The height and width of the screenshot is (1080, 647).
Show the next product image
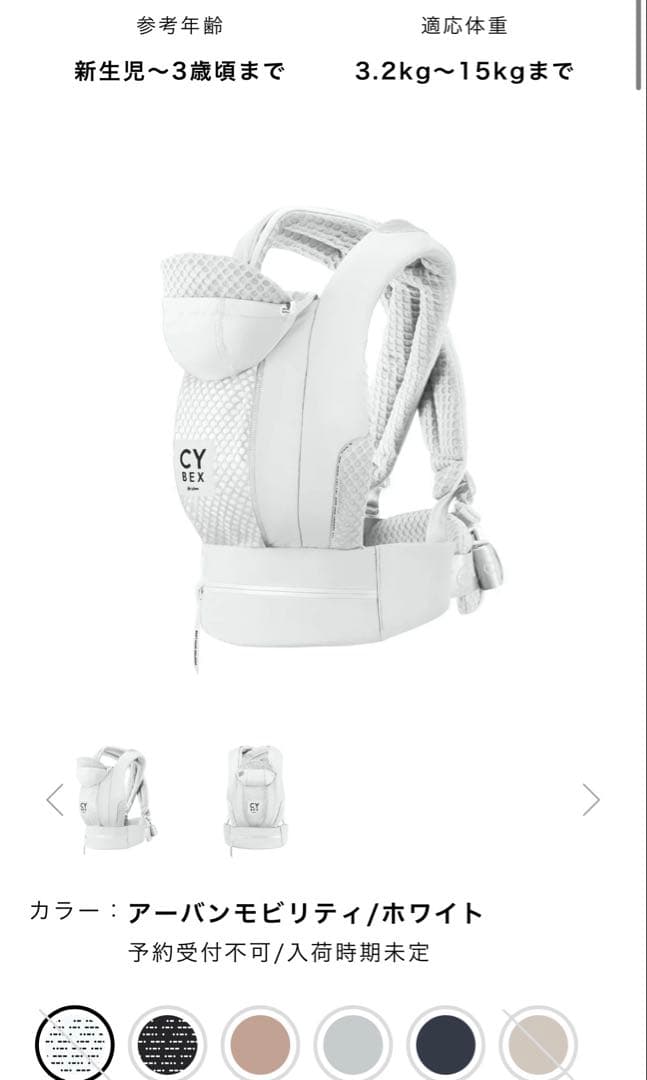[x=591, y=799]
